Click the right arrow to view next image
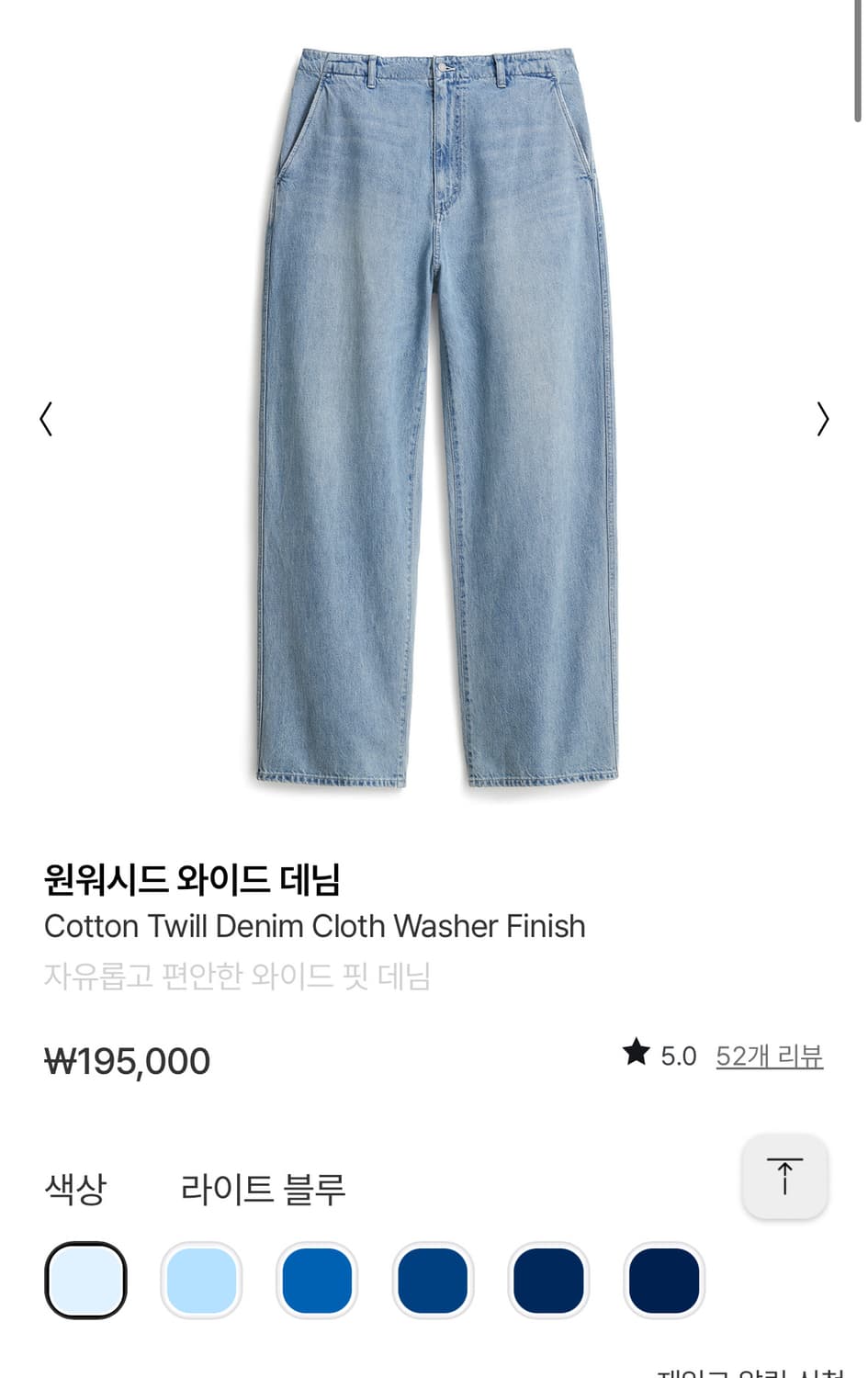 coord(821,419)
